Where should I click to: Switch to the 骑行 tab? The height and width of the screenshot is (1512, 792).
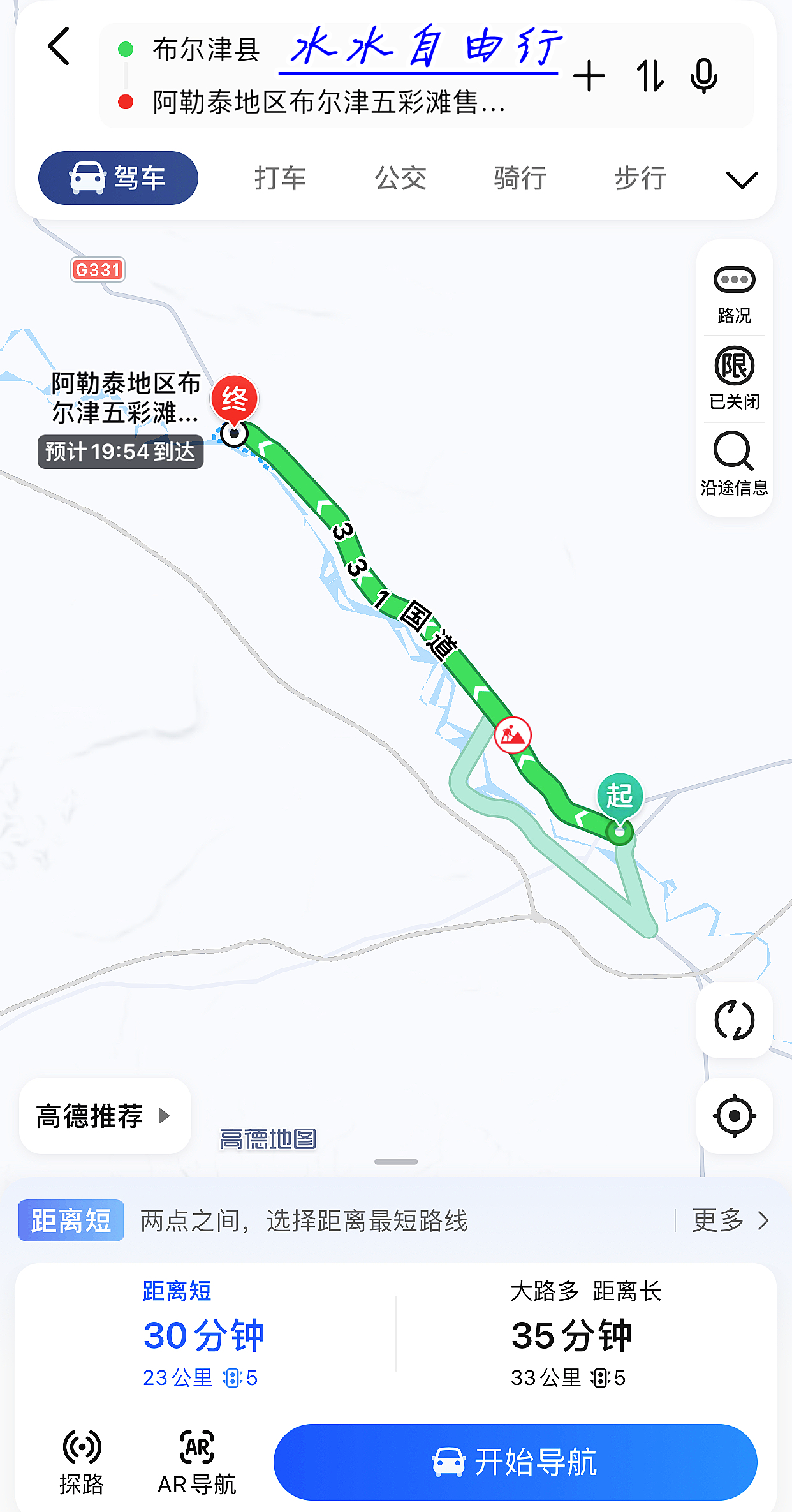520,178
